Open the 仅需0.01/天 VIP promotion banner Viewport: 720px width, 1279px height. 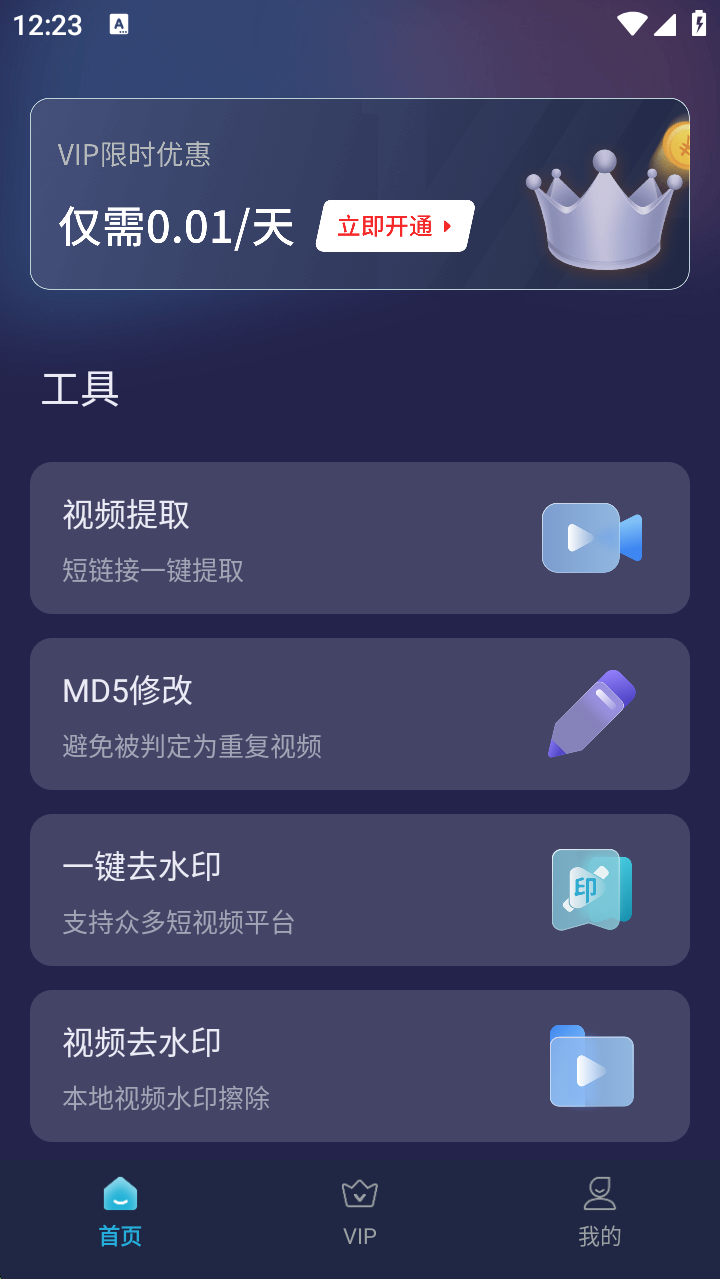pos(360,193)
